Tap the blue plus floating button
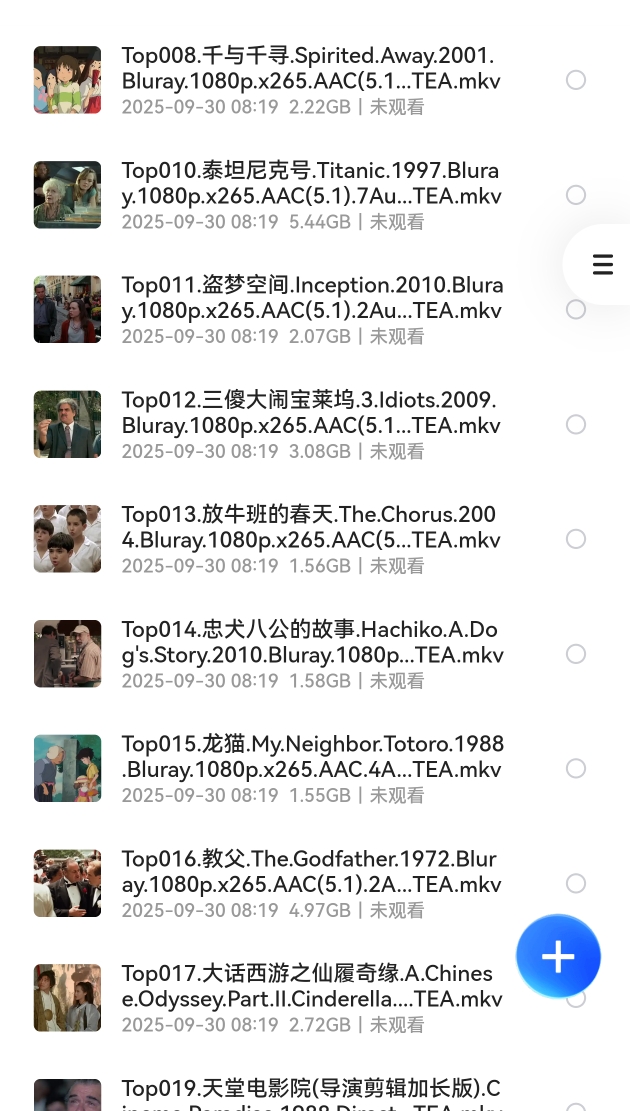 coord(558,956)
